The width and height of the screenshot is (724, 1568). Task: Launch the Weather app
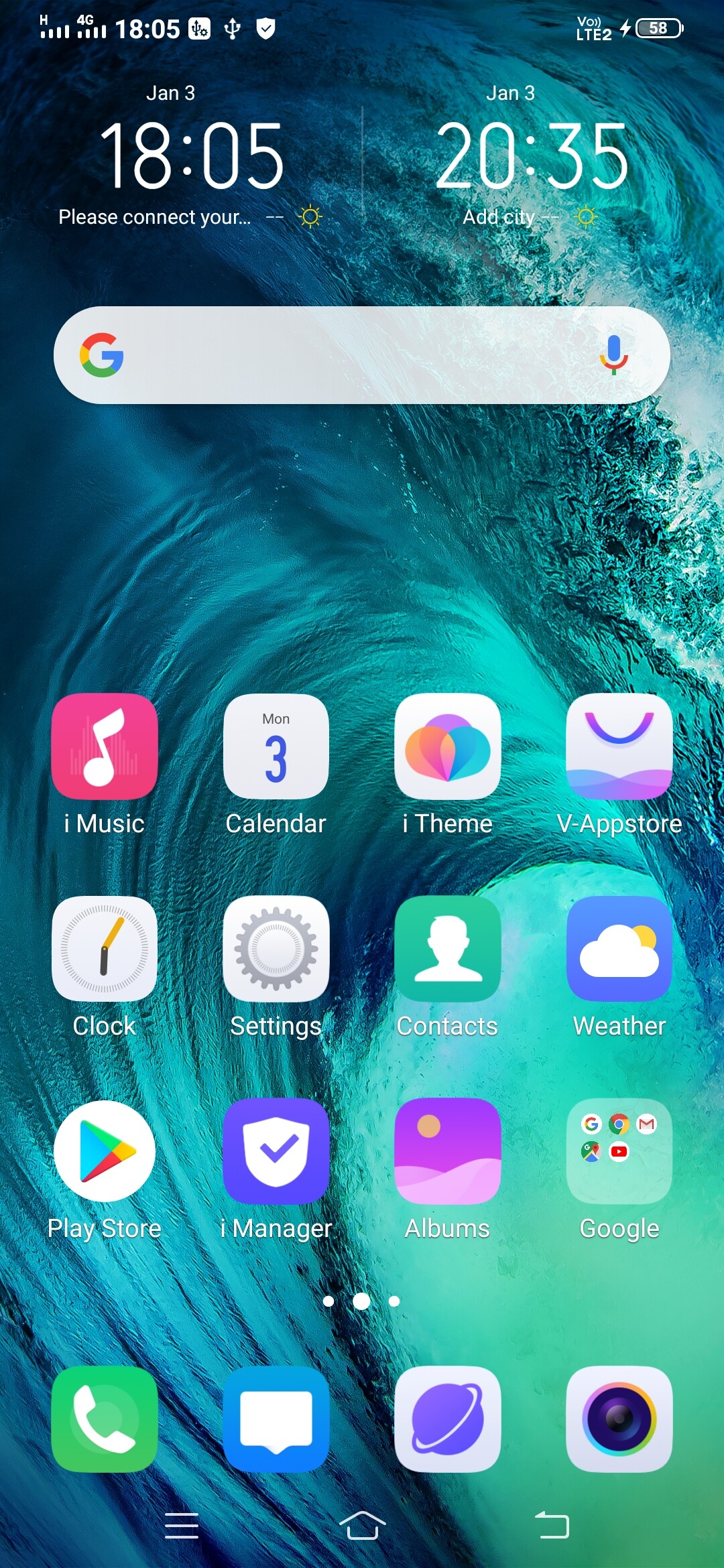(619, 948)
